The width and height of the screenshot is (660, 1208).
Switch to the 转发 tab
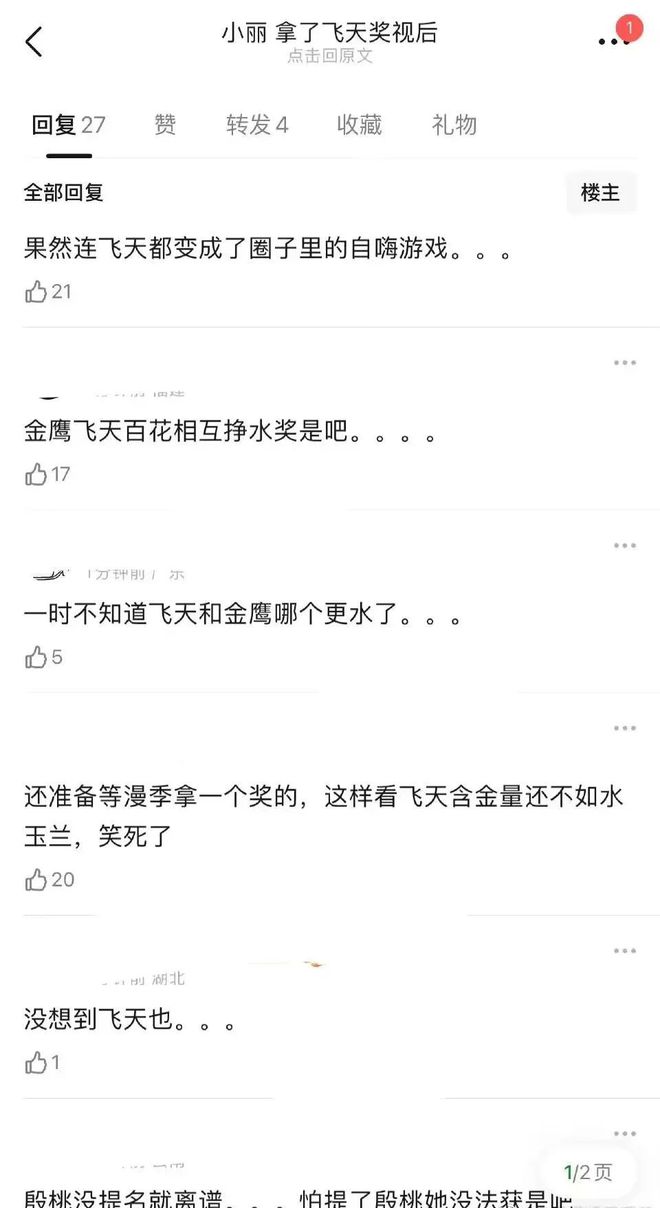point(257,125)
